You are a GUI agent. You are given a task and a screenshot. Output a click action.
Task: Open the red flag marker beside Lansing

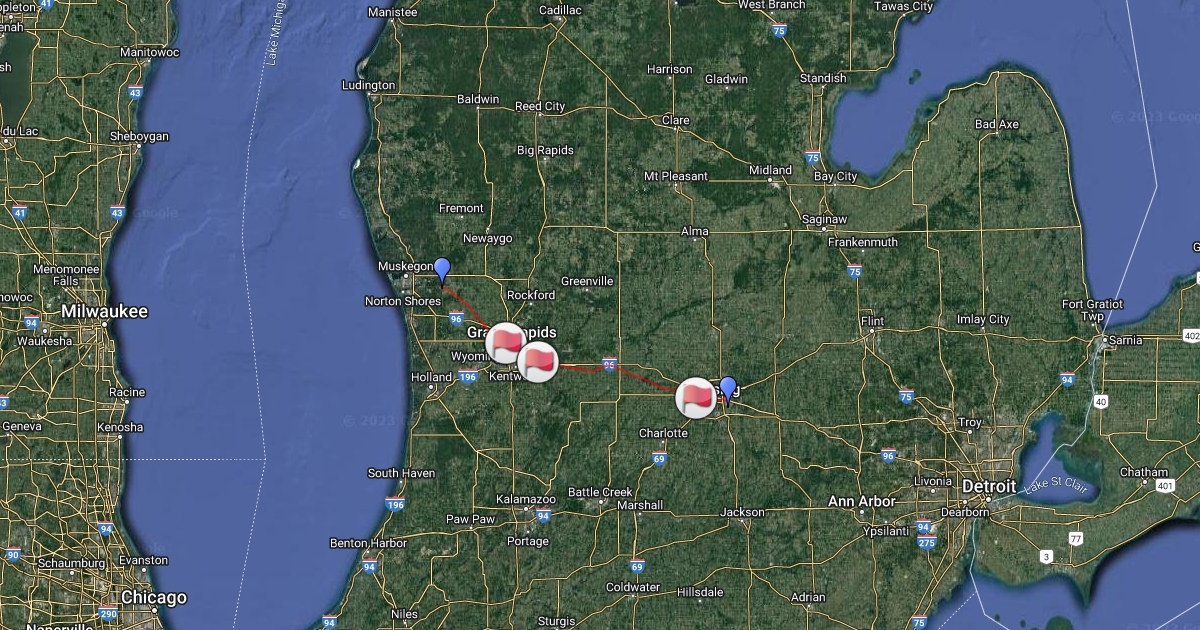(696, 397)
